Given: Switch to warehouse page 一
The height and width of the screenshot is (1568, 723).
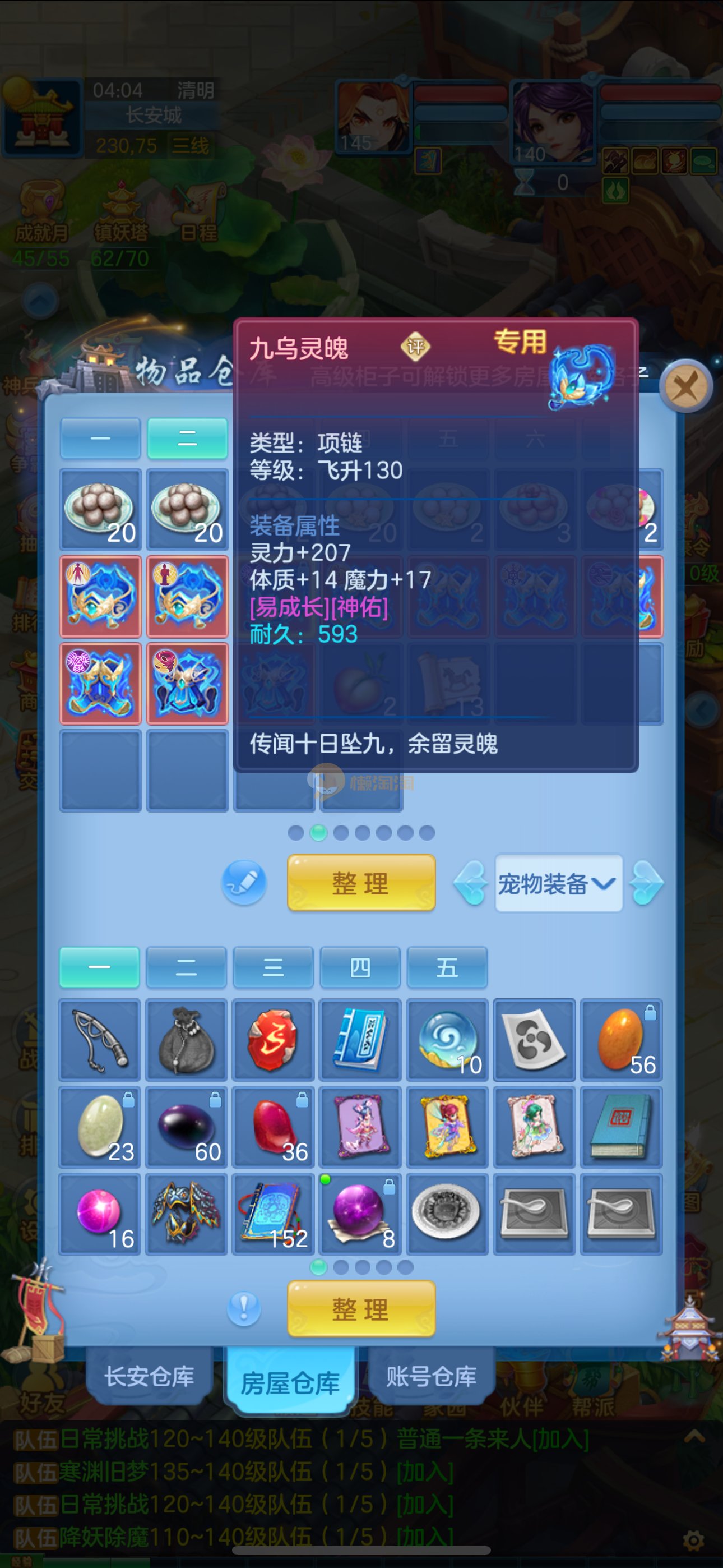Looking at the screenshot, I should [100, 437].
